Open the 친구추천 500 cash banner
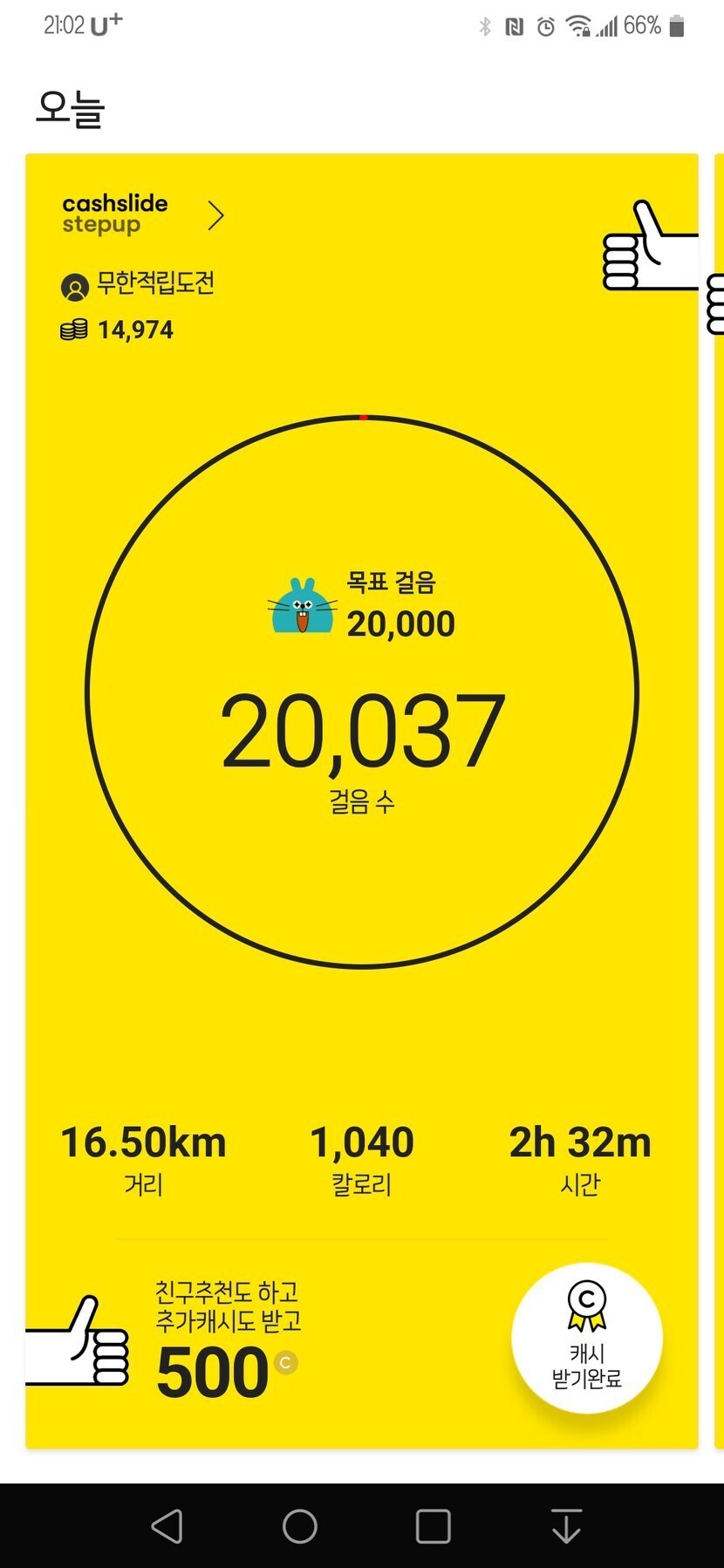This screenshot has height=1568, width=724. coord(227,1341)
